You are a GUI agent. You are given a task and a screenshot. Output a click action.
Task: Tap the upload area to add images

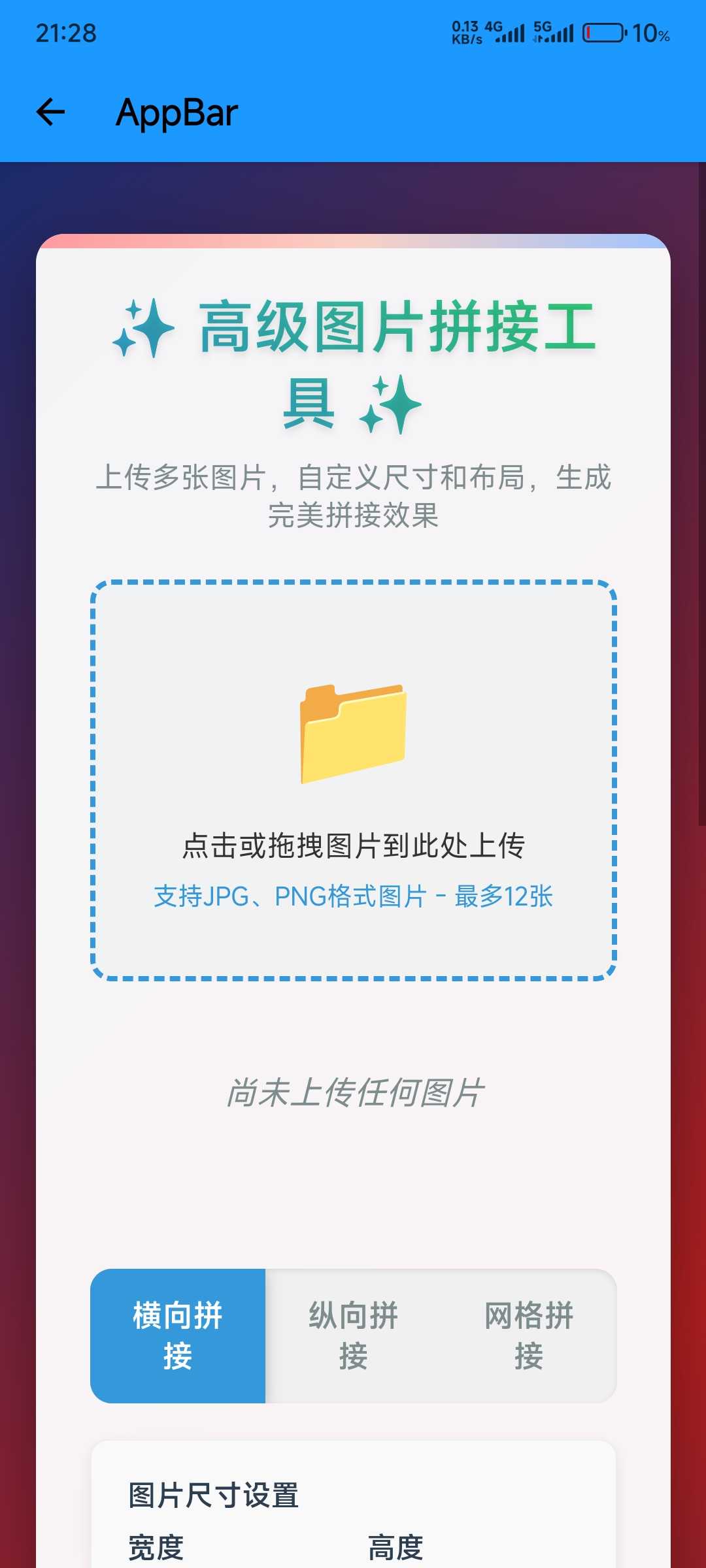(x=353, y=780)
